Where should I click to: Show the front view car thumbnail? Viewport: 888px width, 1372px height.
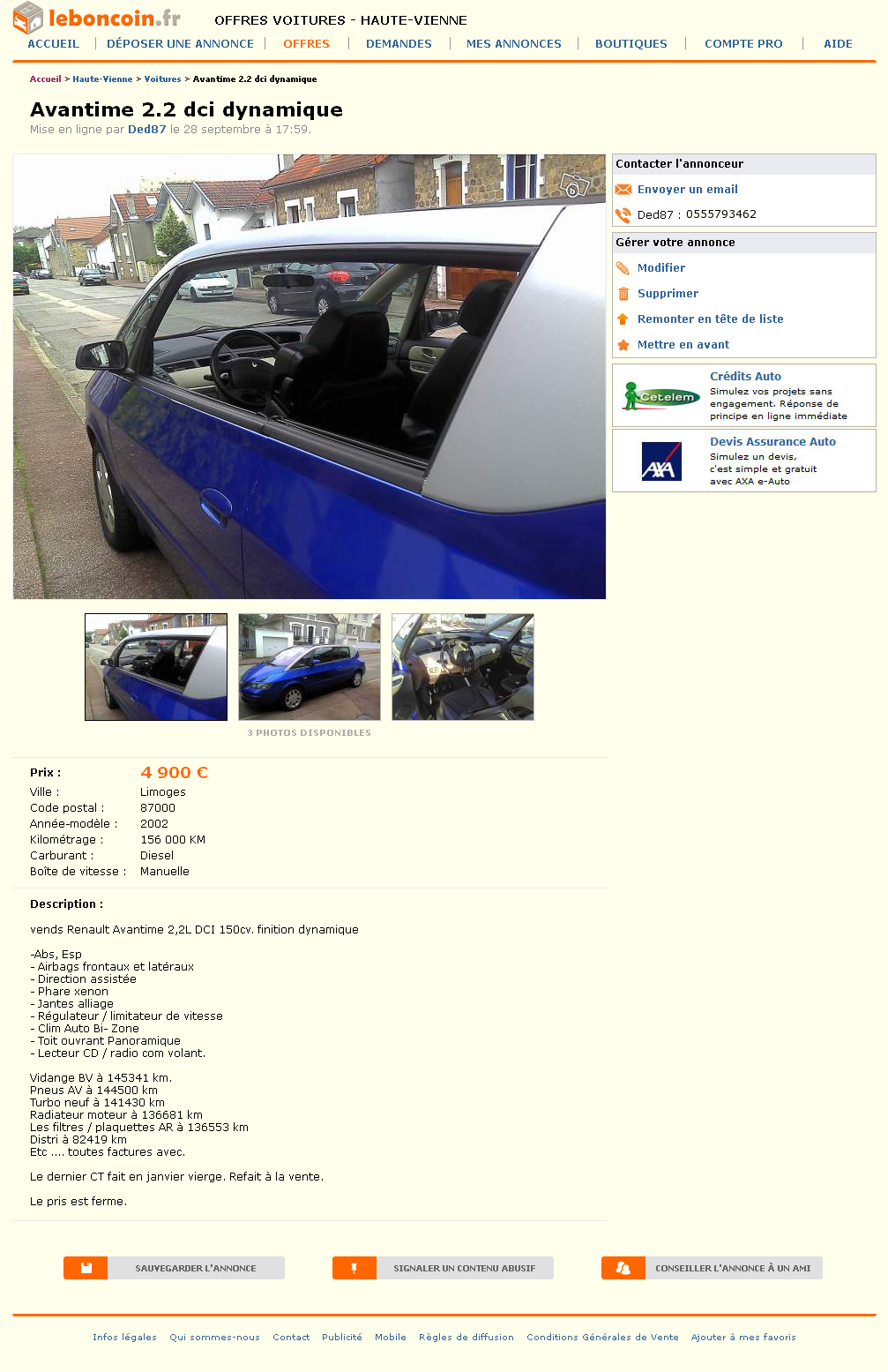310,667
